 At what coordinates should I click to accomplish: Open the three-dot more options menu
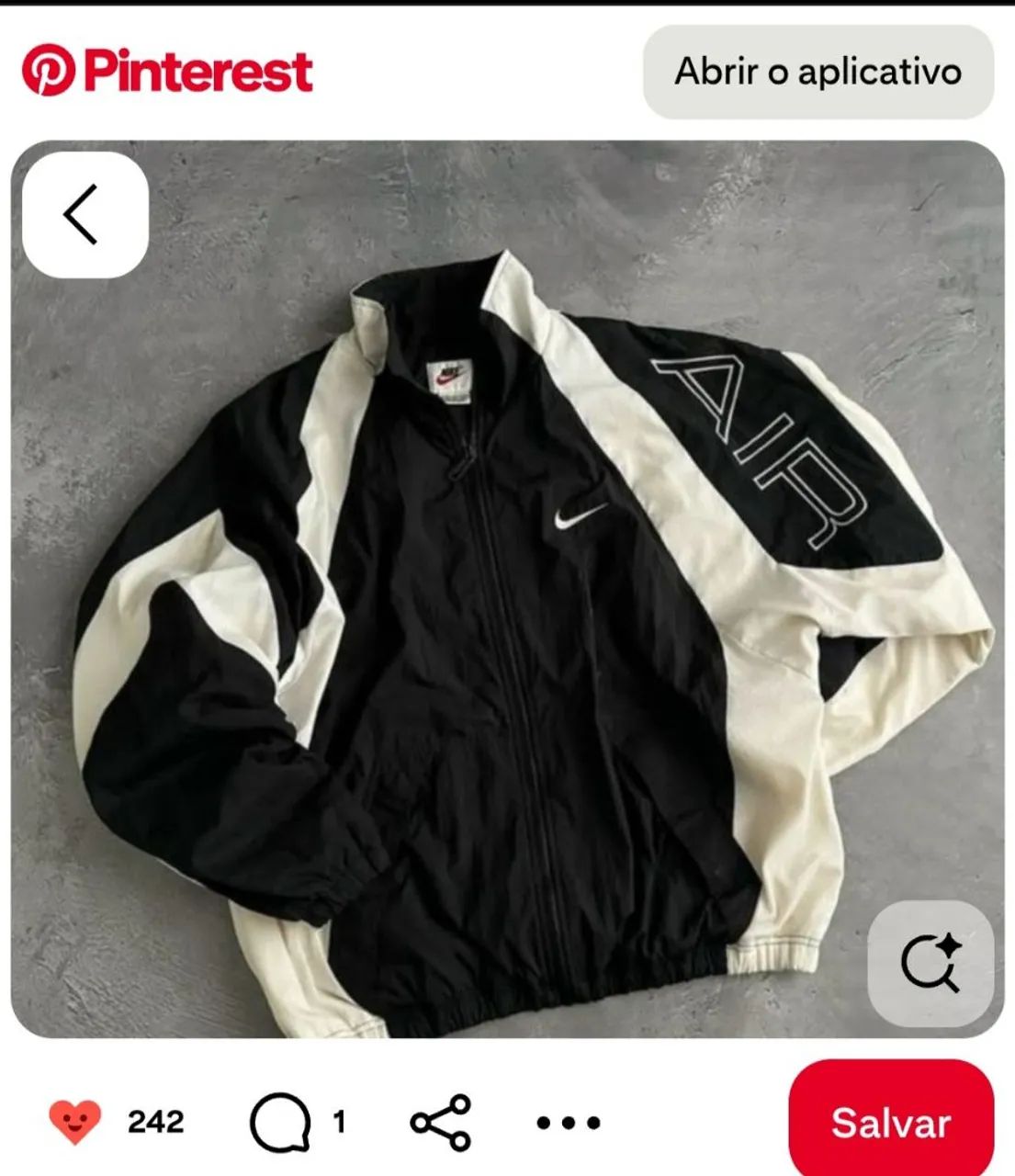click(568, 1122)
